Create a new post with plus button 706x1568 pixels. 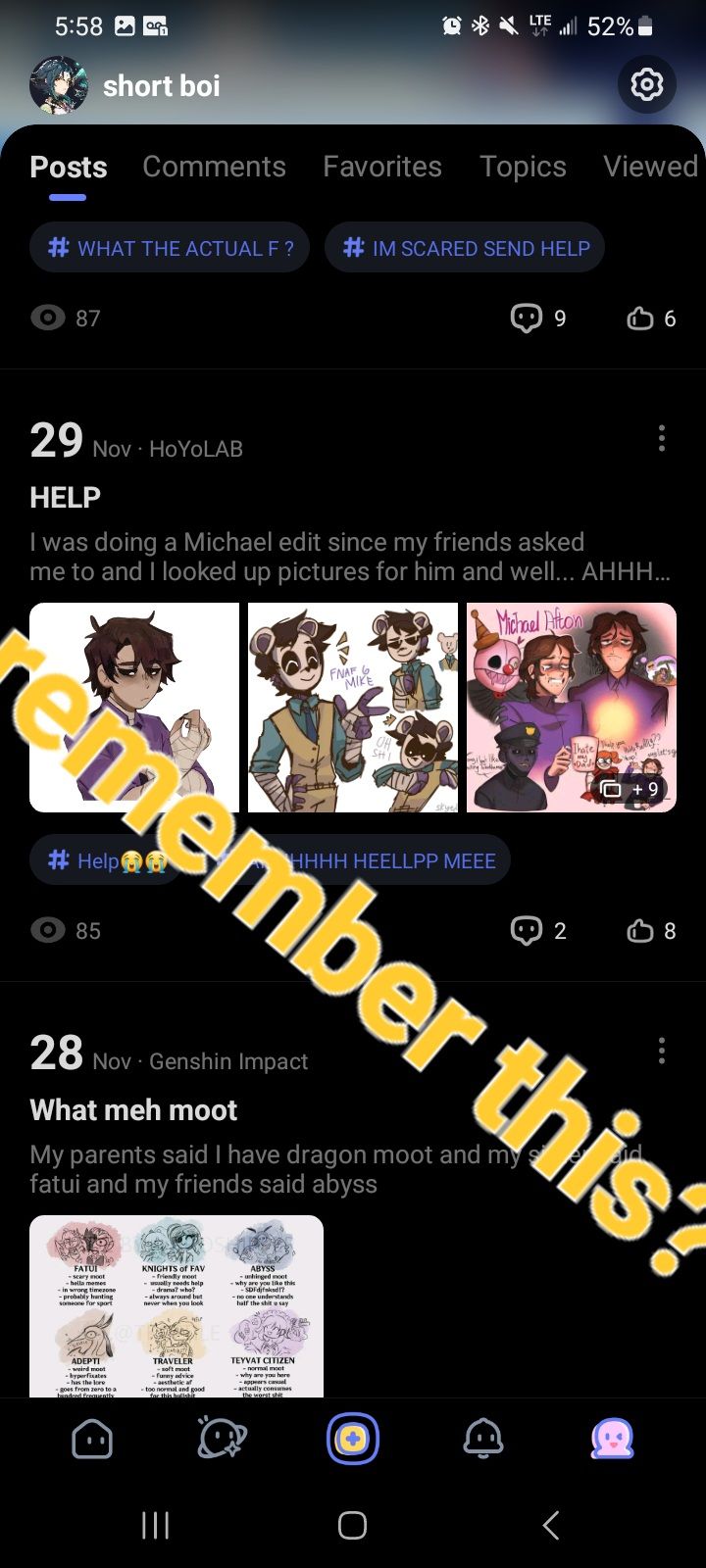(x=352, y=1440)
